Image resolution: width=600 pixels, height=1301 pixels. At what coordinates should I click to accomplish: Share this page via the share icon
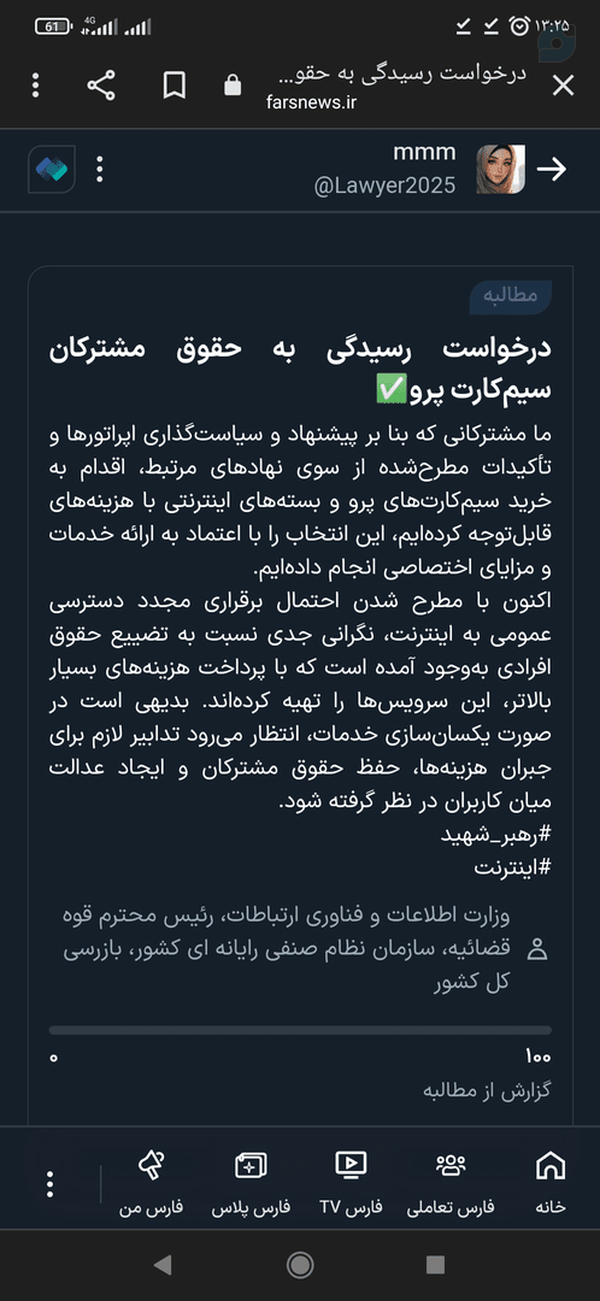[101, 86]
